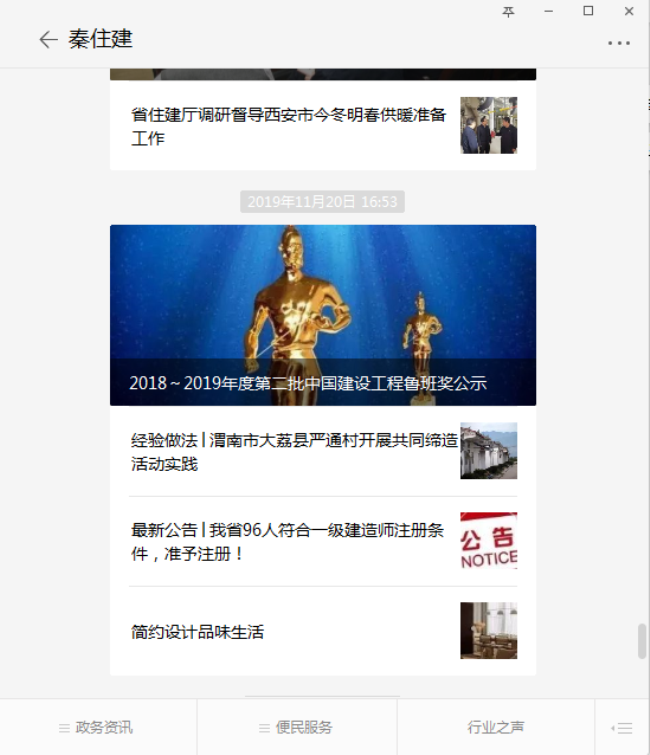
Task: Pin the window on top
Action: coord(508,11)
